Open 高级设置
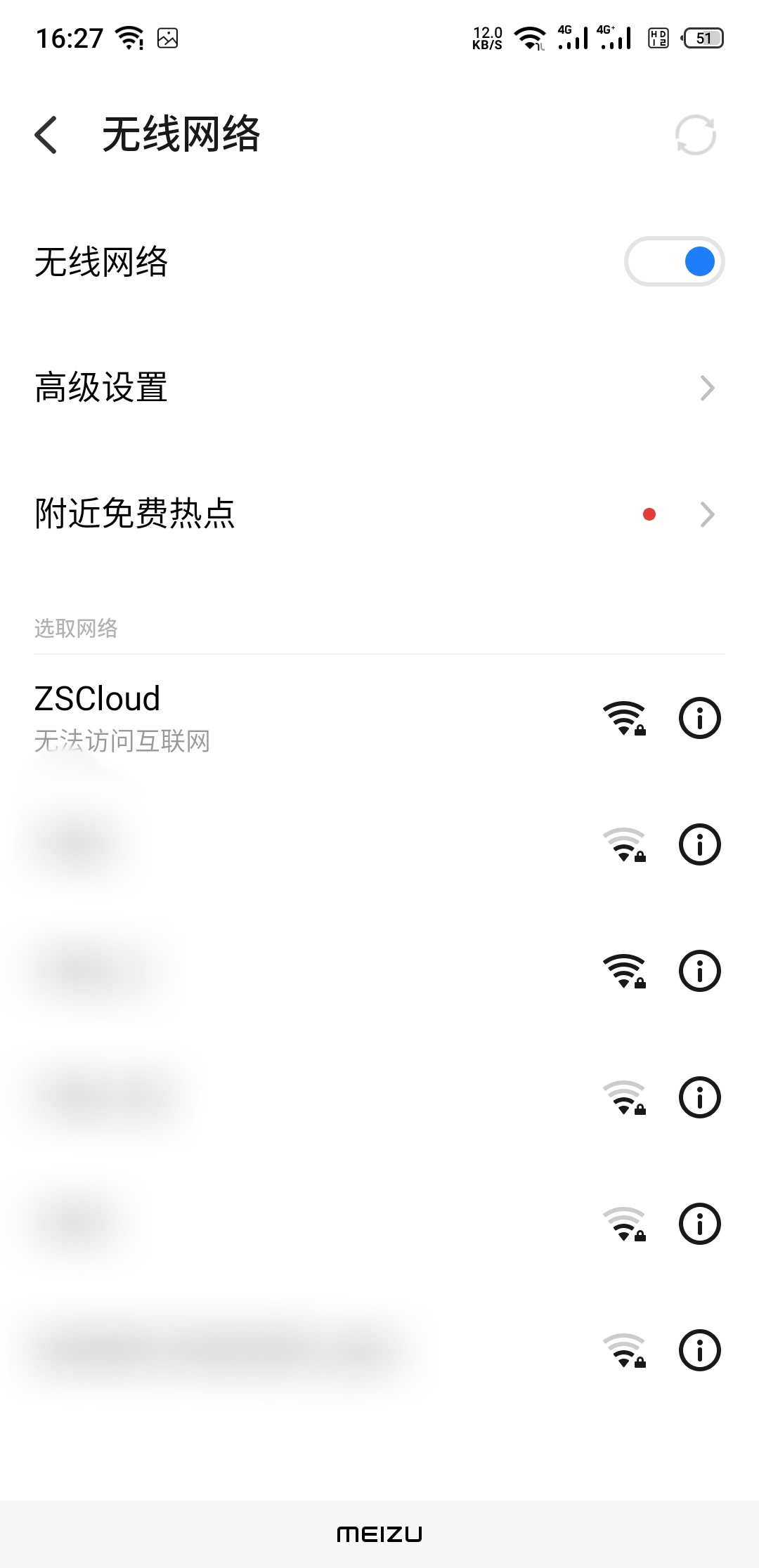The image size is (759, 1568). 379,388
